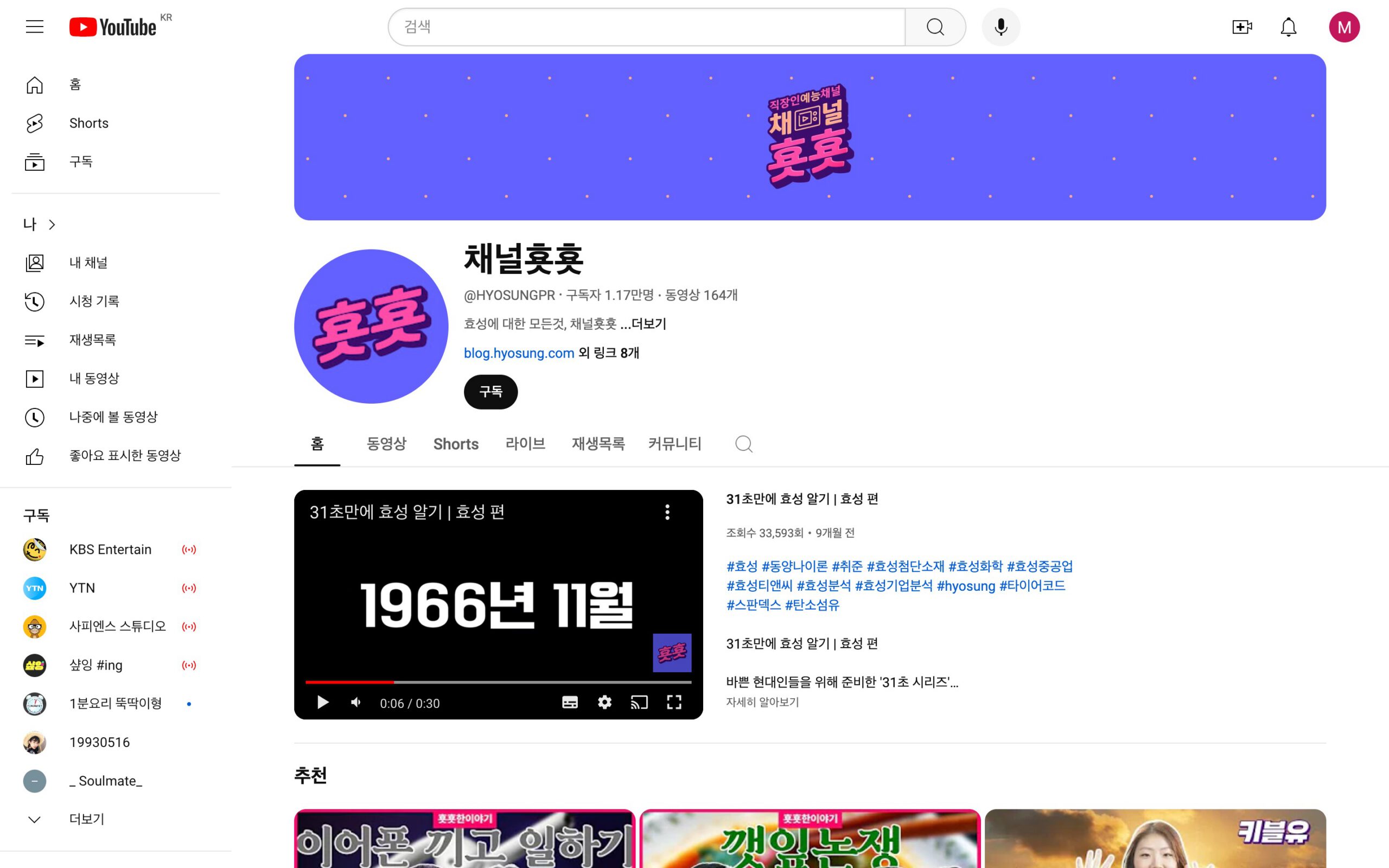Open the KBS Entertain subscription
This screenshot has height=868, width=1389.
[x=110, y=550]
